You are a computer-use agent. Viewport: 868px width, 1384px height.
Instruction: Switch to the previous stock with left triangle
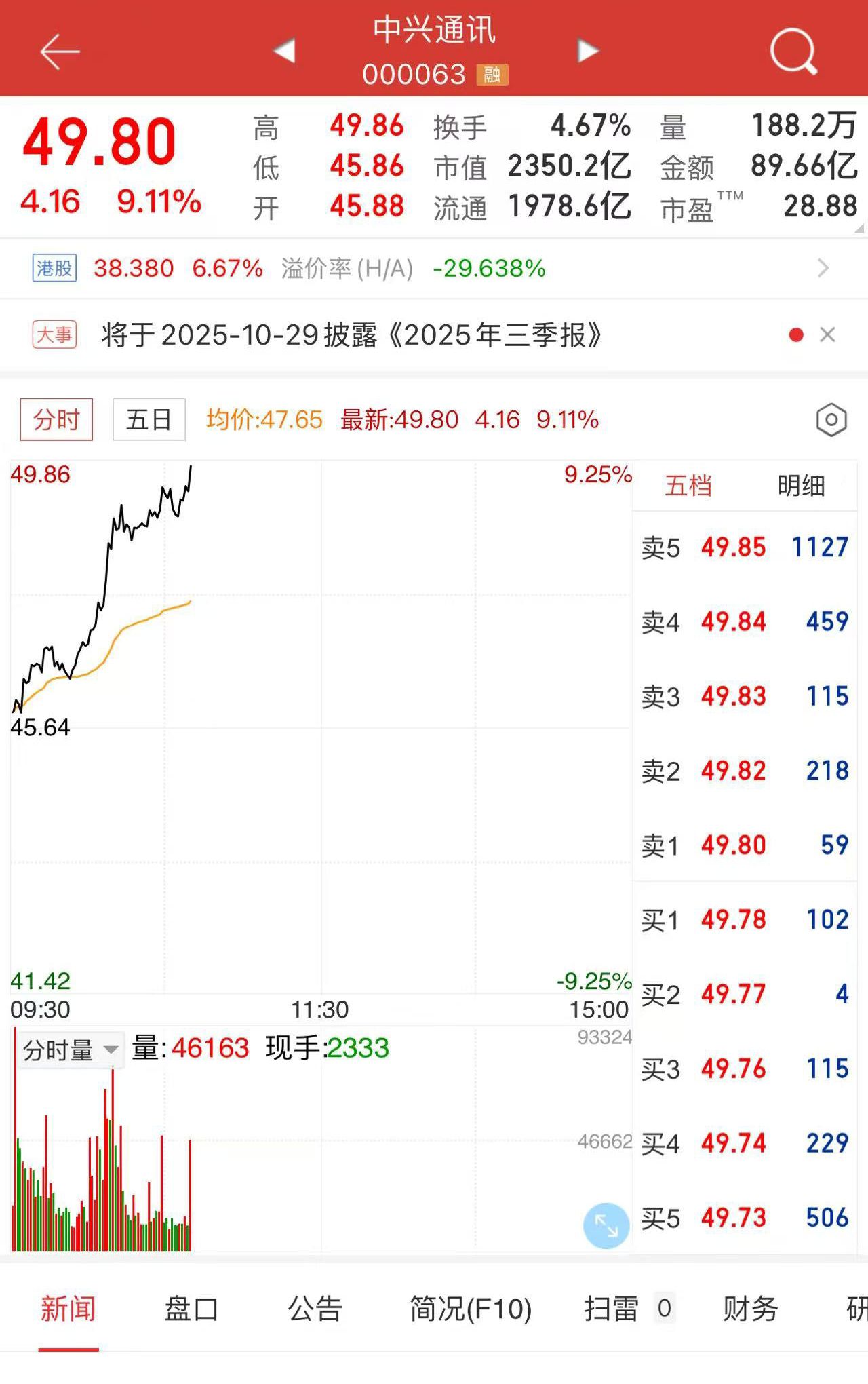click(x=285, y=51)
